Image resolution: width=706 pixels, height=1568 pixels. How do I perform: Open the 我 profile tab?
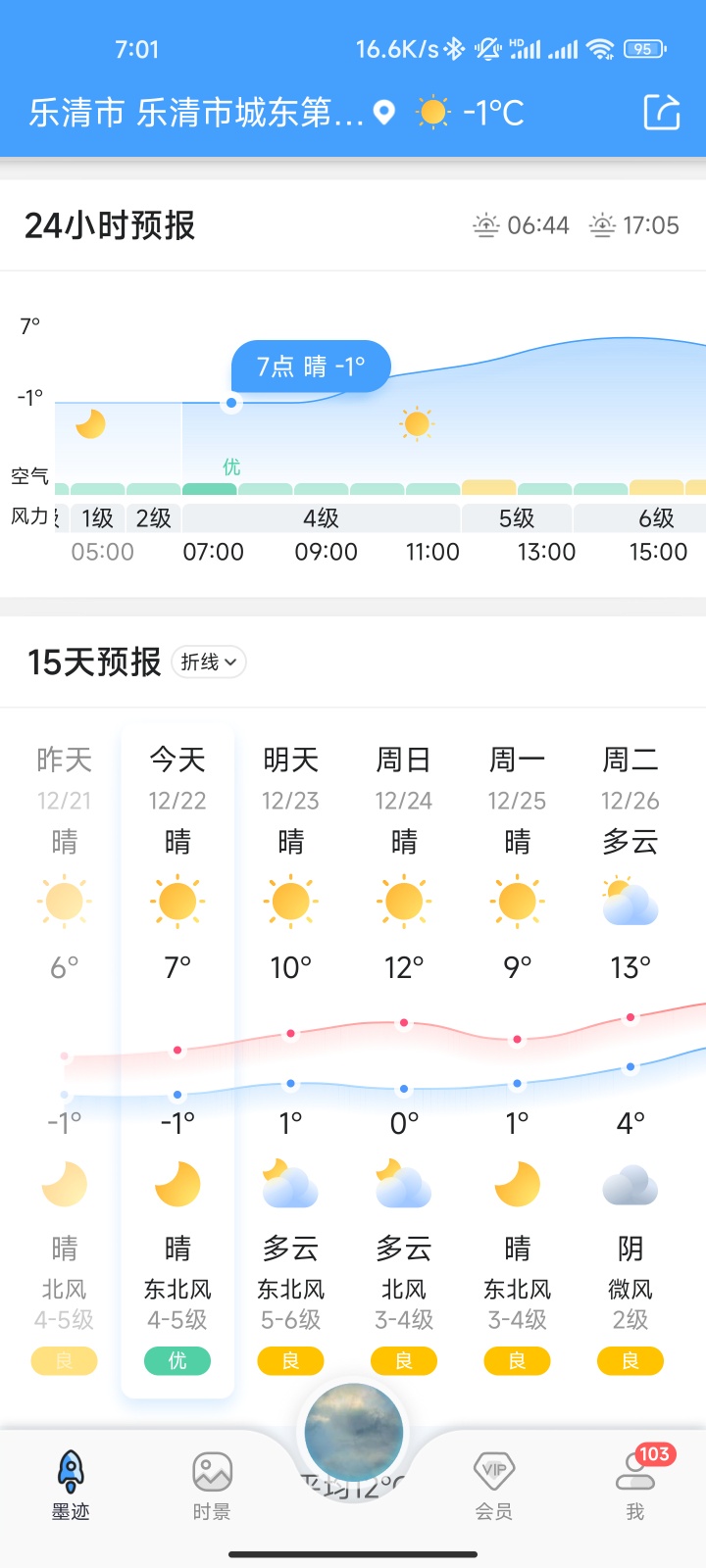click(635, 1486)
